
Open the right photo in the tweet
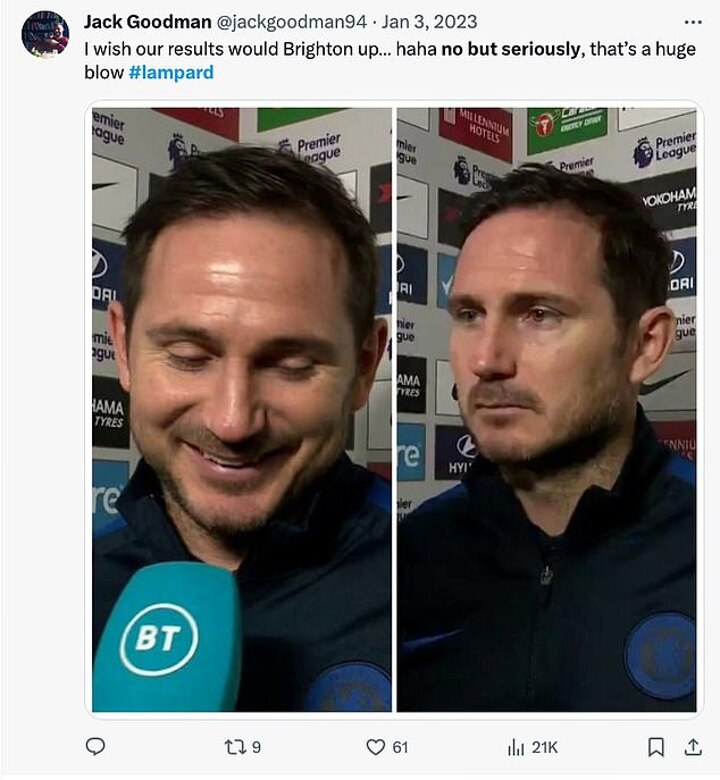tap(547, 410)
